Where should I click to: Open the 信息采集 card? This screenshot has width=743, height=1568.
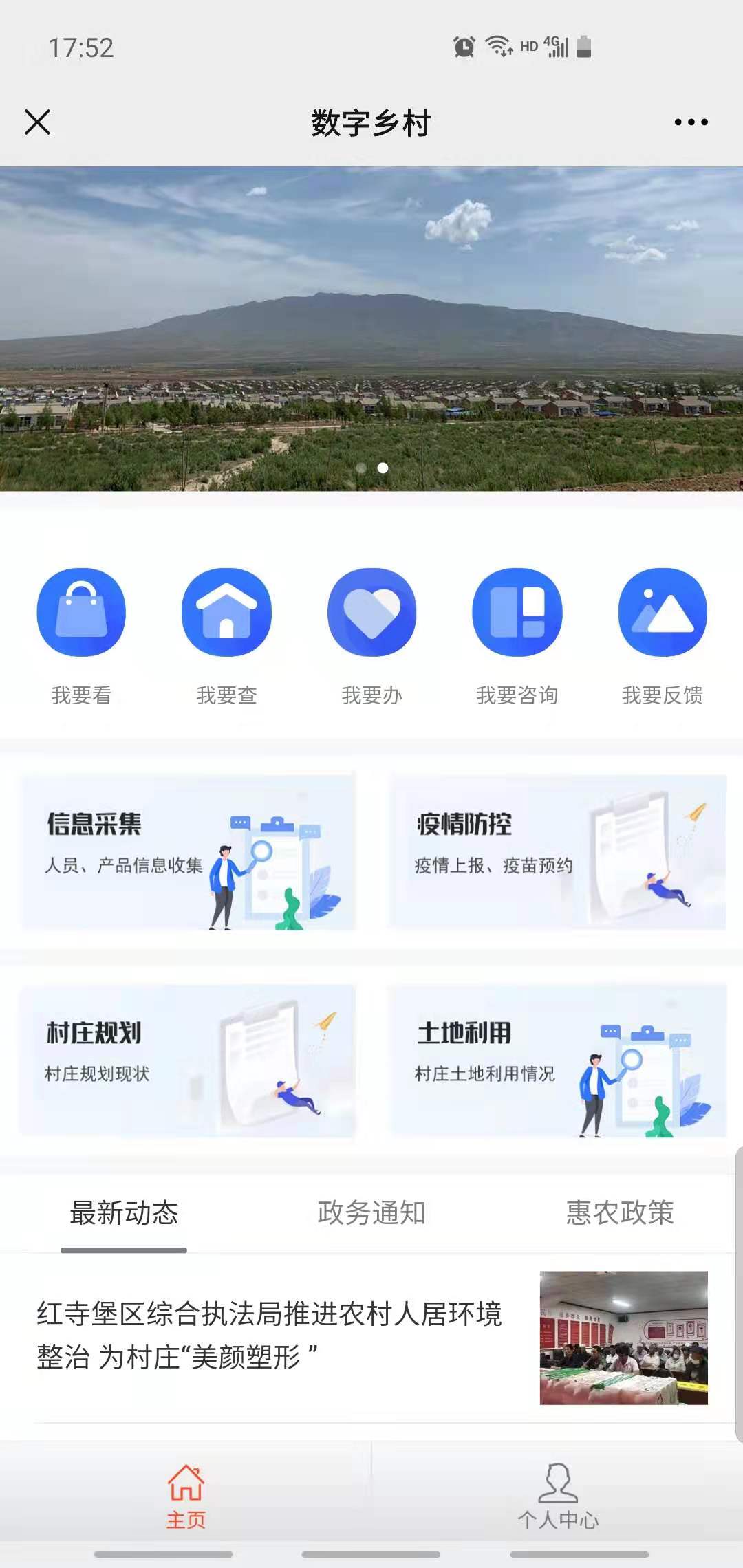point(189,851)
